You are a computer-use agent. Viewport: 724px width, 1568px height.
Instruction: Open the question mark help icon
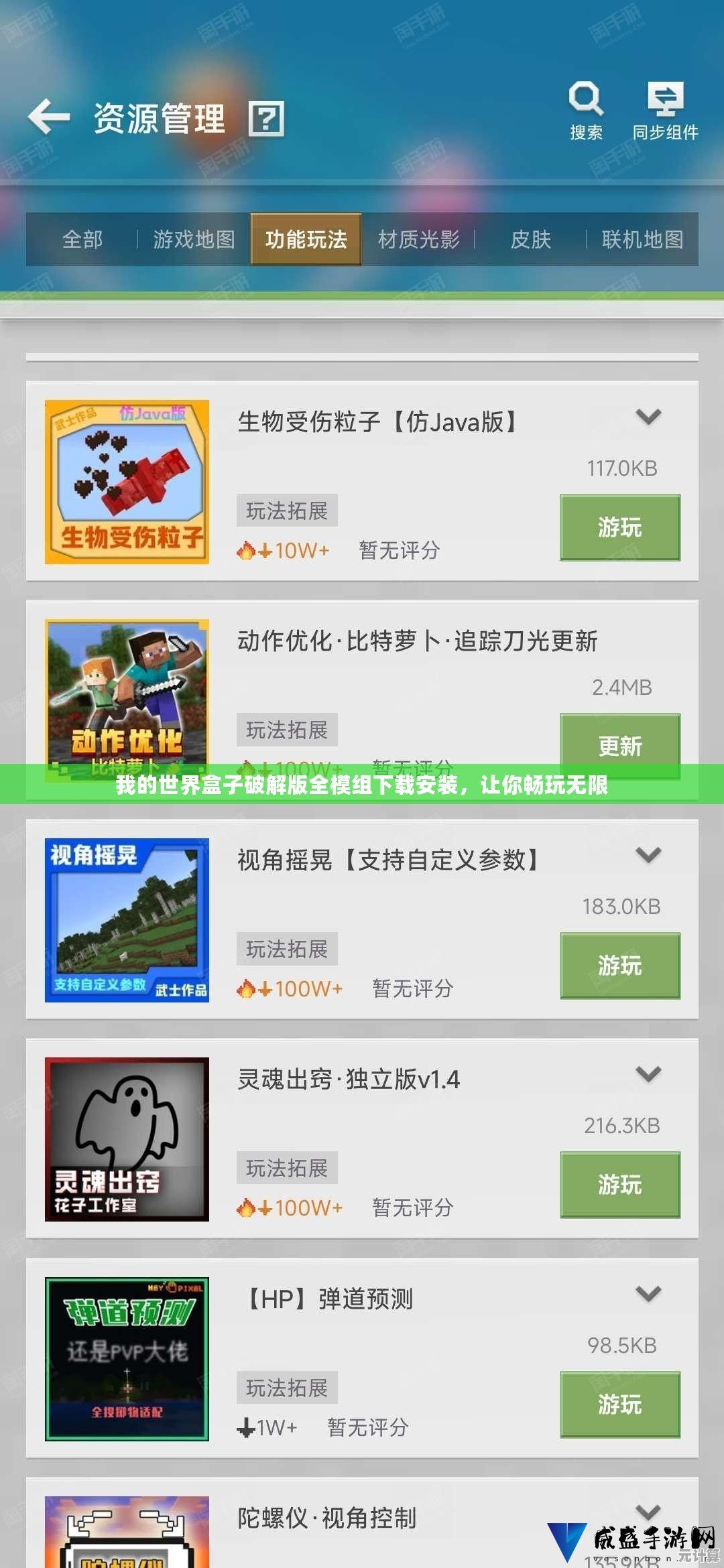pos(266,119)
